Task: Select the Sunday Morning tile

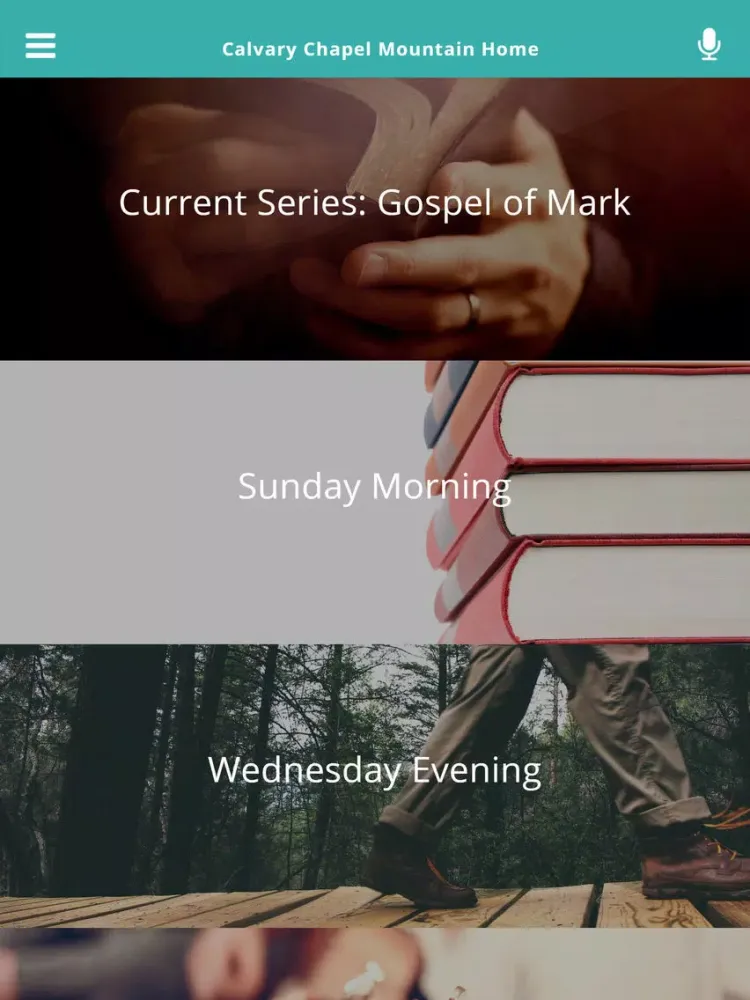Action: click(375, 487)
